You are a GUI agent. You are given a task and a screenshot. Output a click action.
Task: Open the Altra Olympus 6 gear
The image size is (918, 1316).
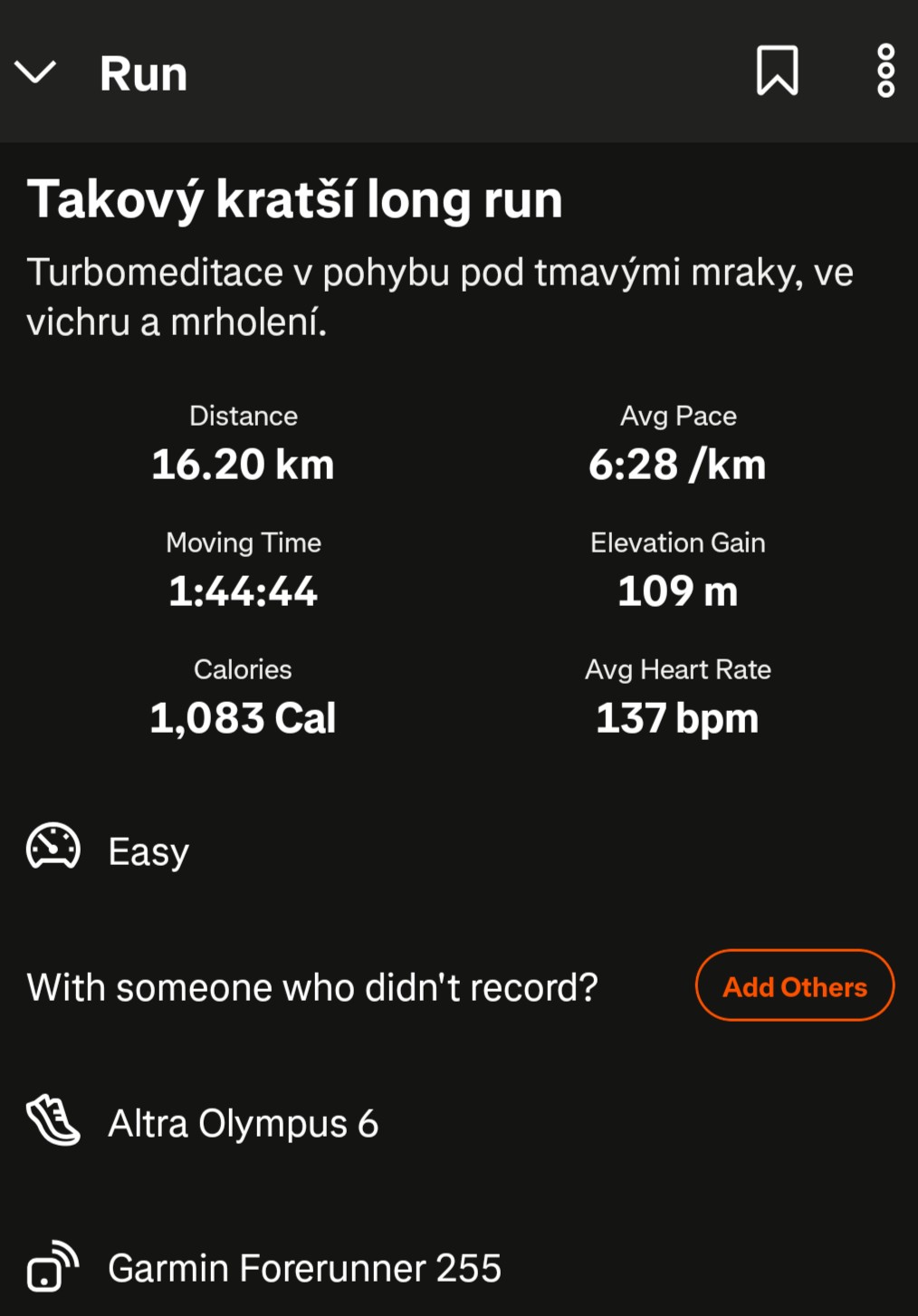coord(243,1123)
